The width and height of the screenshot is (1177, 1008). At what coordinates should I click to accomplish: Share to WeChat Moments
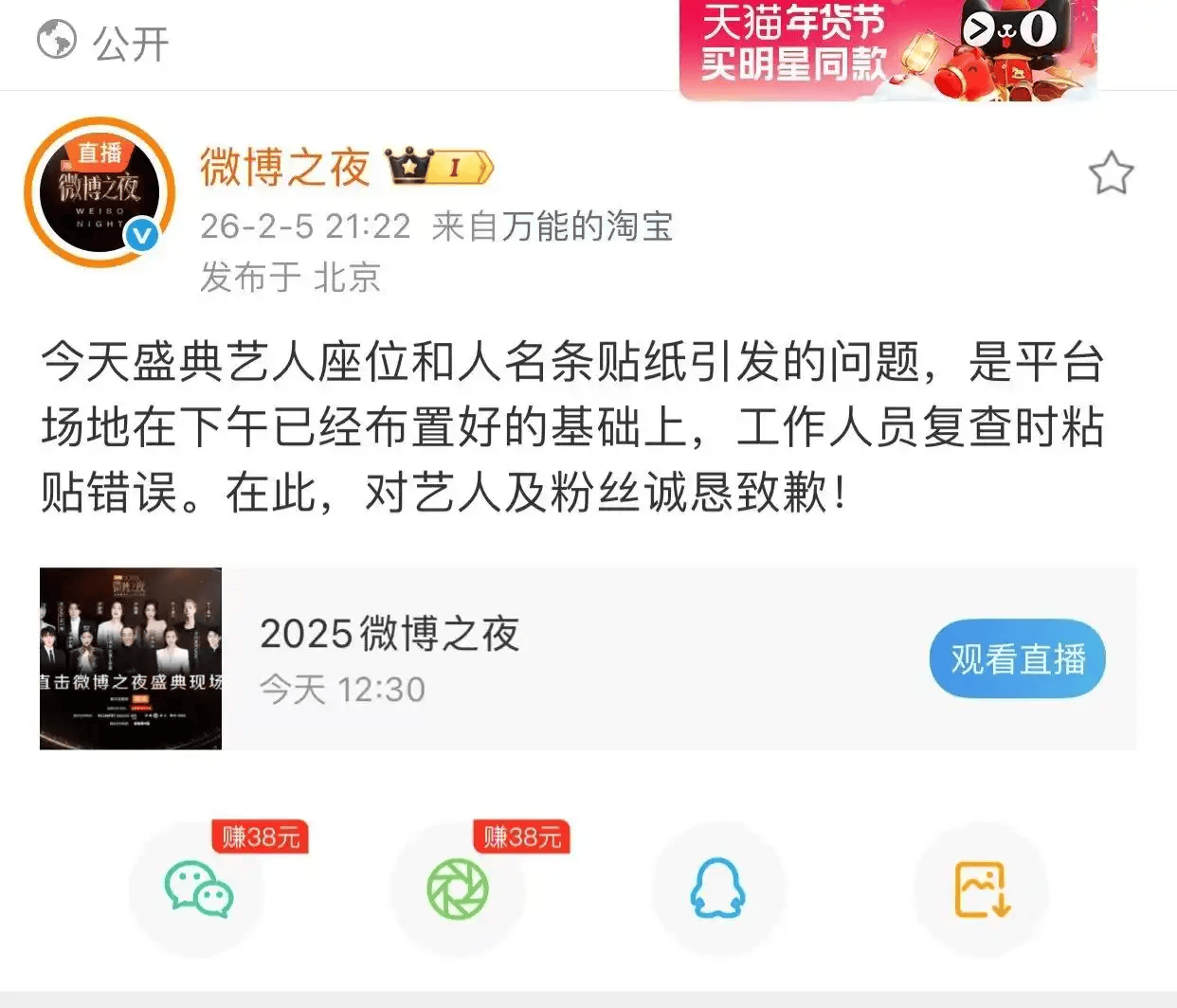click(458, 890)
